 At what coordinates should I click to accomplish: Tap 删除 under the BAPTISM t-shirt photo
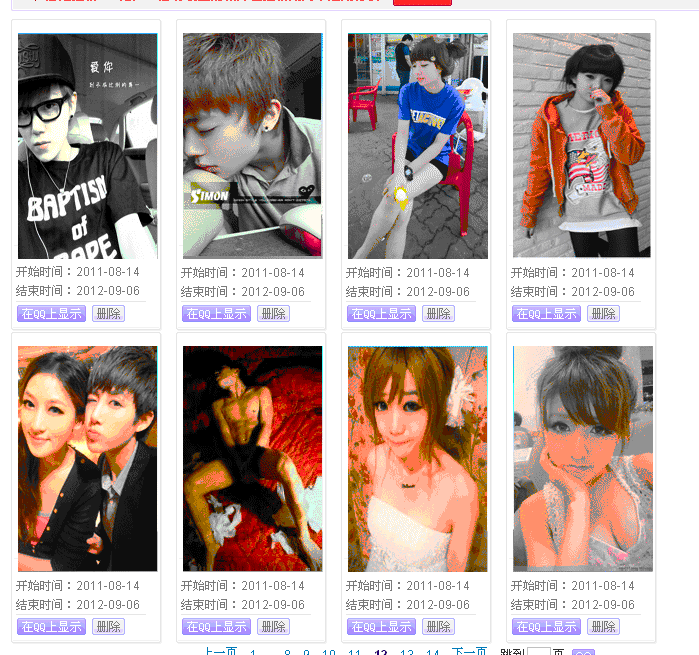pyautogui.click(x=108, y=313)
